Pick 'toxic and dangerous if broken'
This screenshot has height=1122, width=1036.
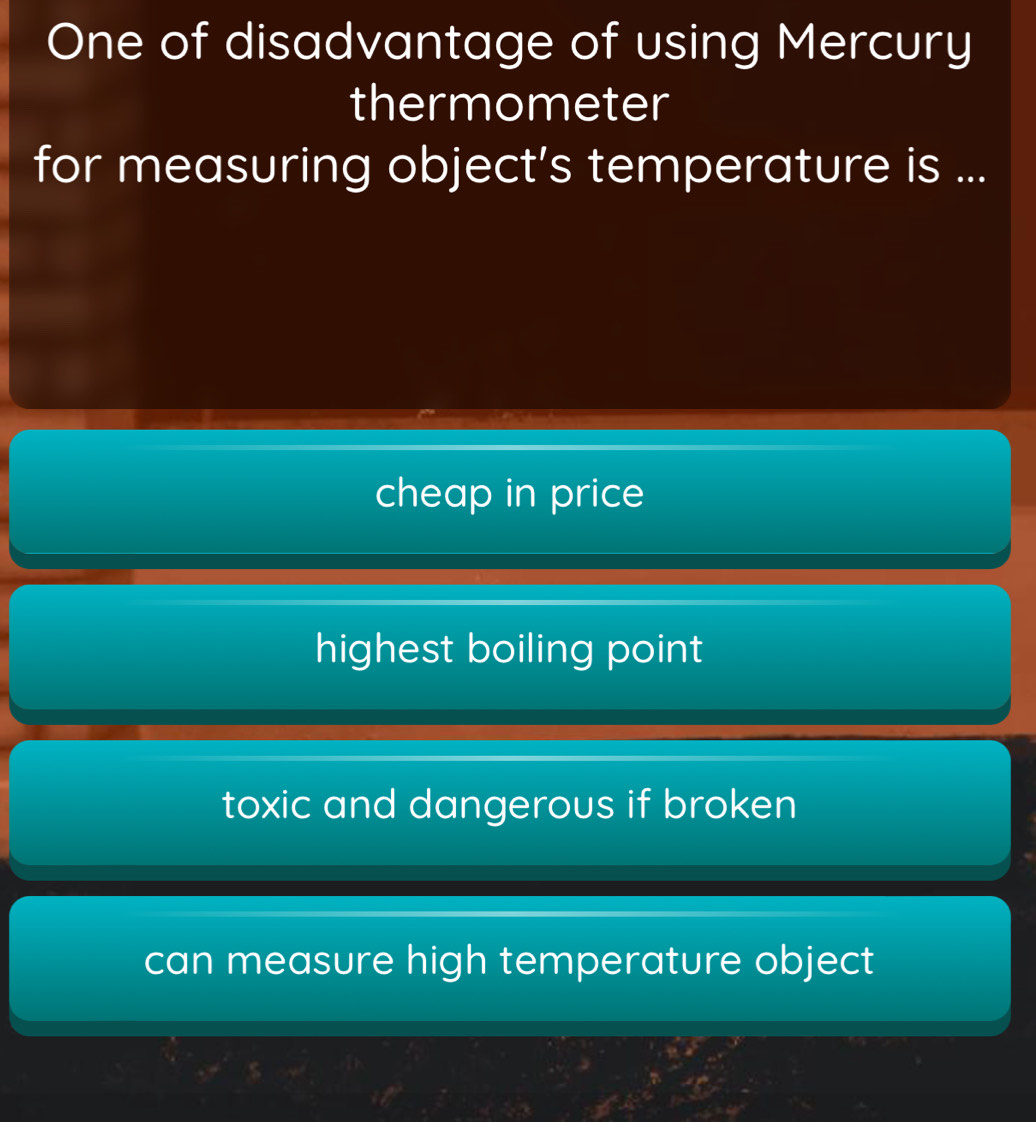click(510, 804)
